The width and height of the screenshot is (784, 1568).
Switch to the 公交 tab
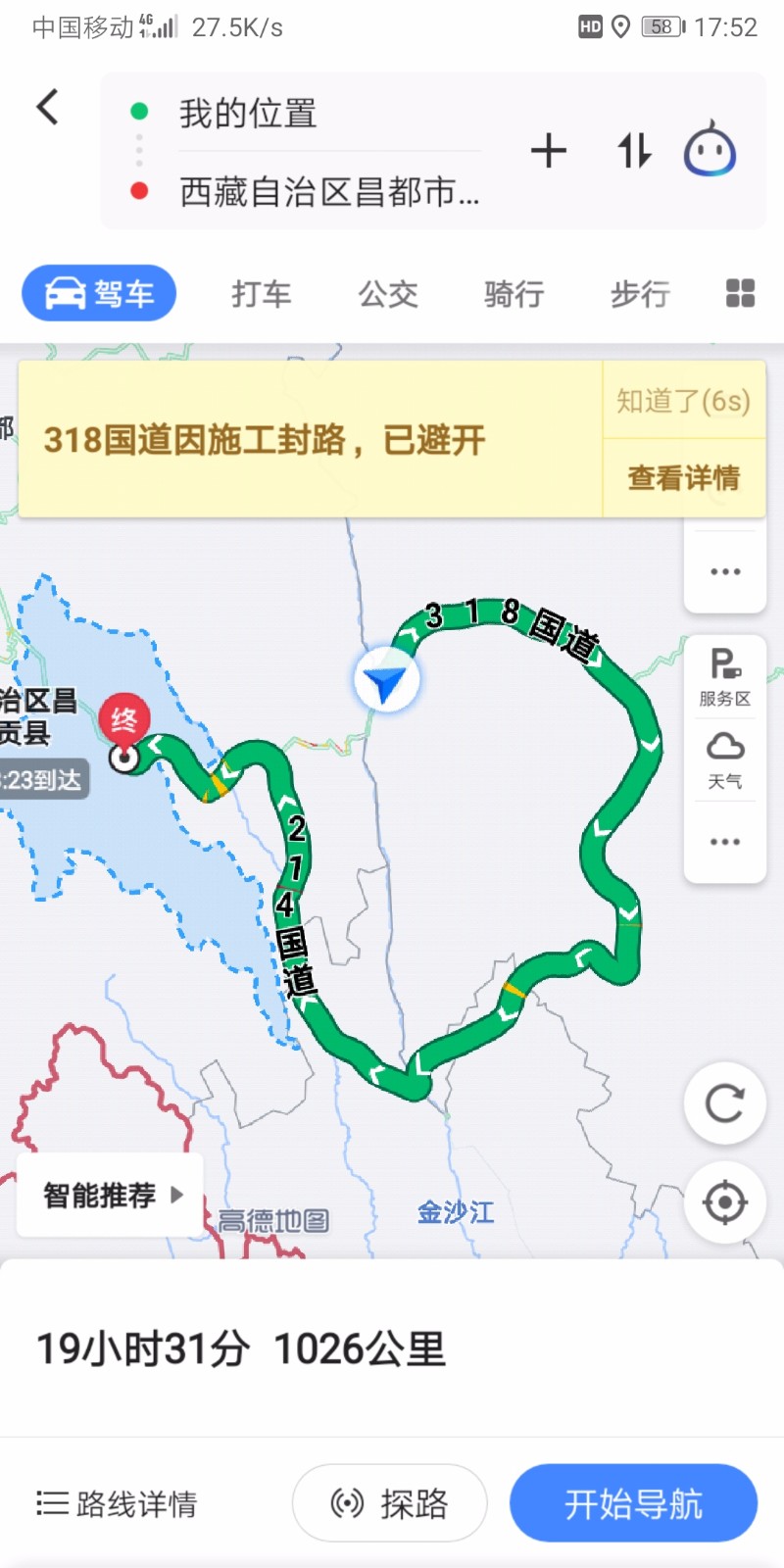pyautogui.click(x=388, y=293)
